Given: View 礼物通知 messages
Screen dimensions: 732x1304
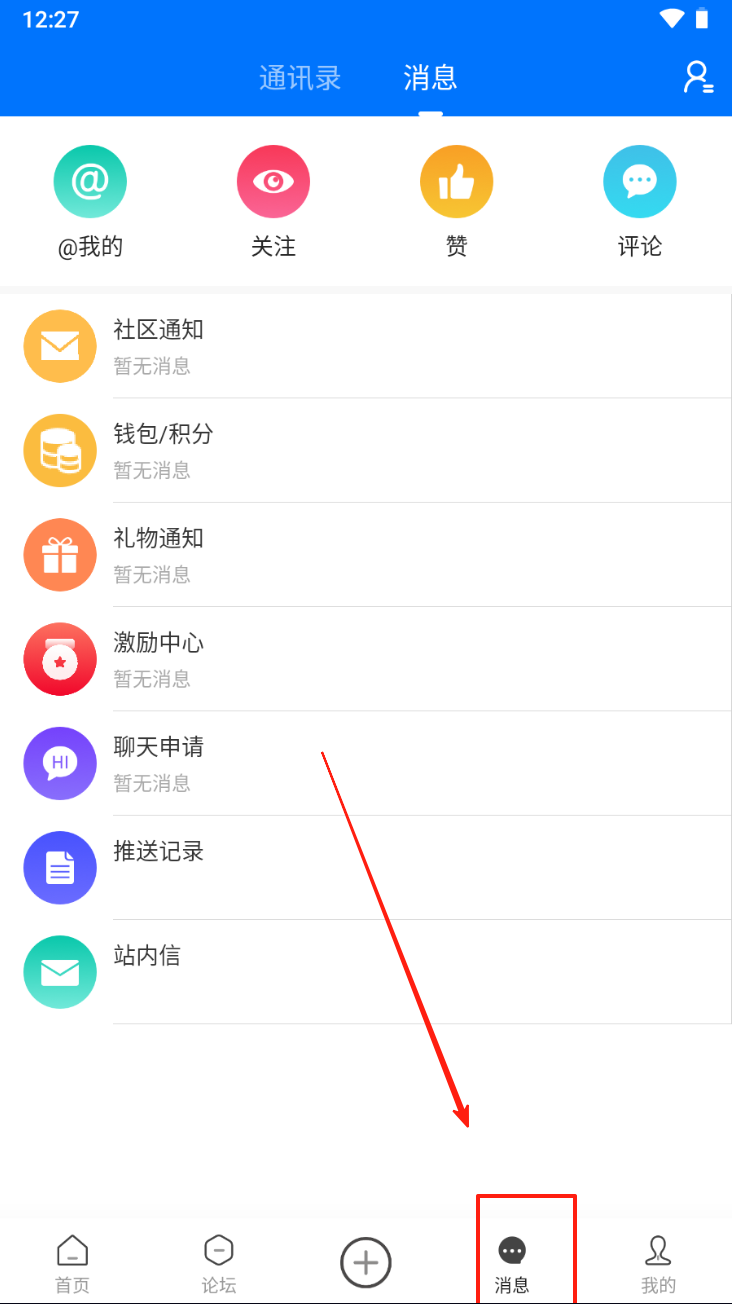Looking at the screenshot, I should [366, 554].
